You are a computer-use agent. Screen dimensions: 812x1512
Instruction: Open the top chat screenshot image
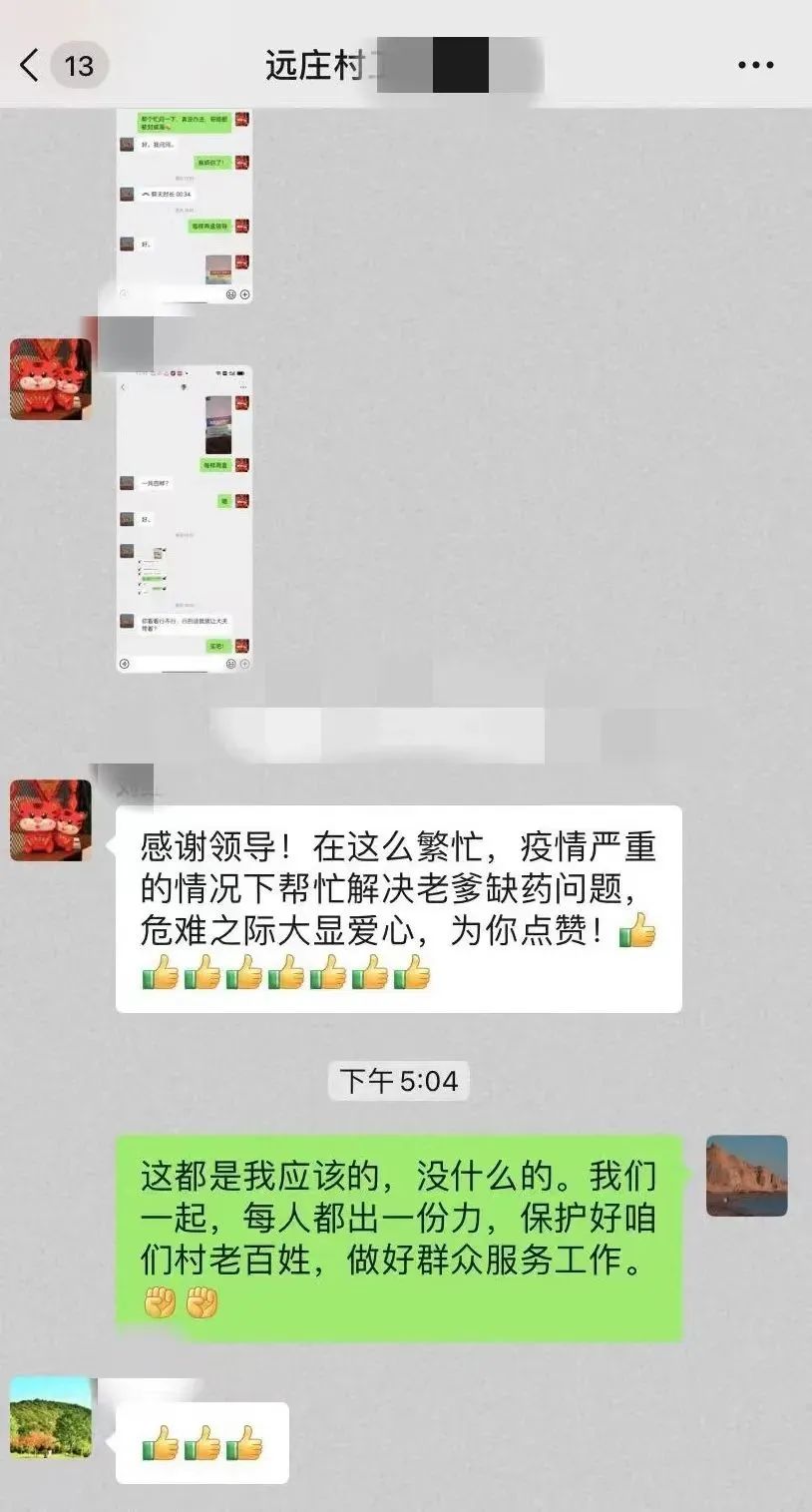(184, 206)
